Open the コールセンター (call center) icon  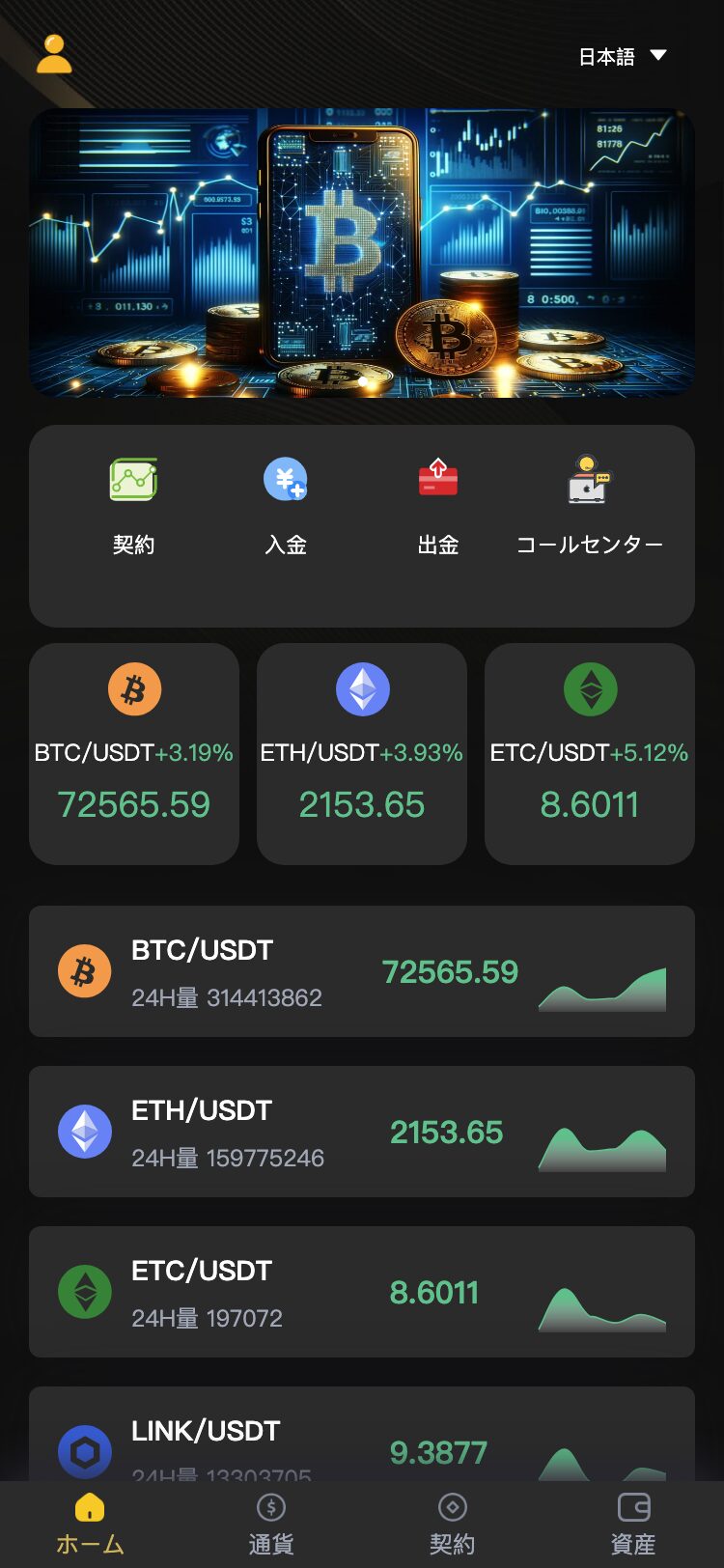pos(590,480)
